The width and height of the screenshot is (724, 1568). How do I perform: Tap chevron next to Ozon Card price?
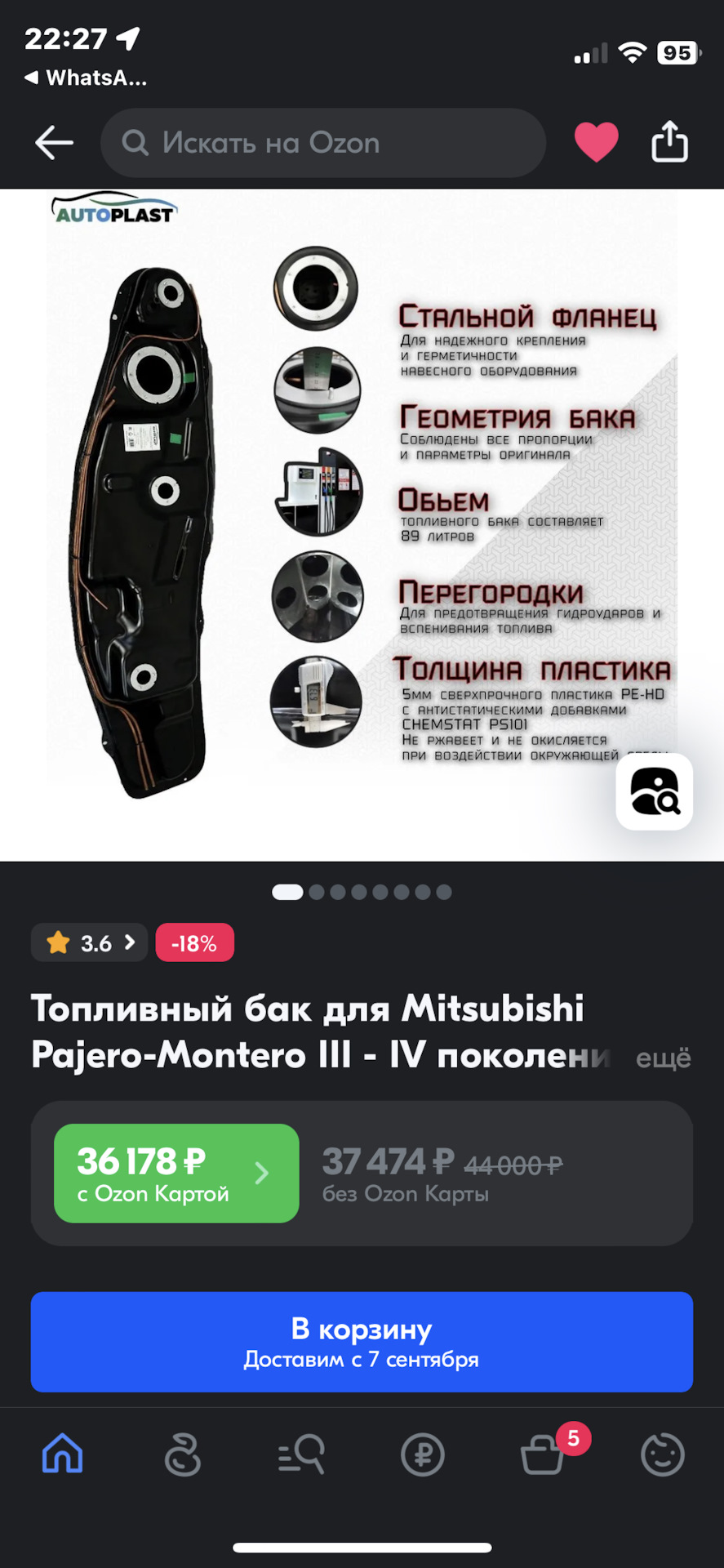[262, 1173]
